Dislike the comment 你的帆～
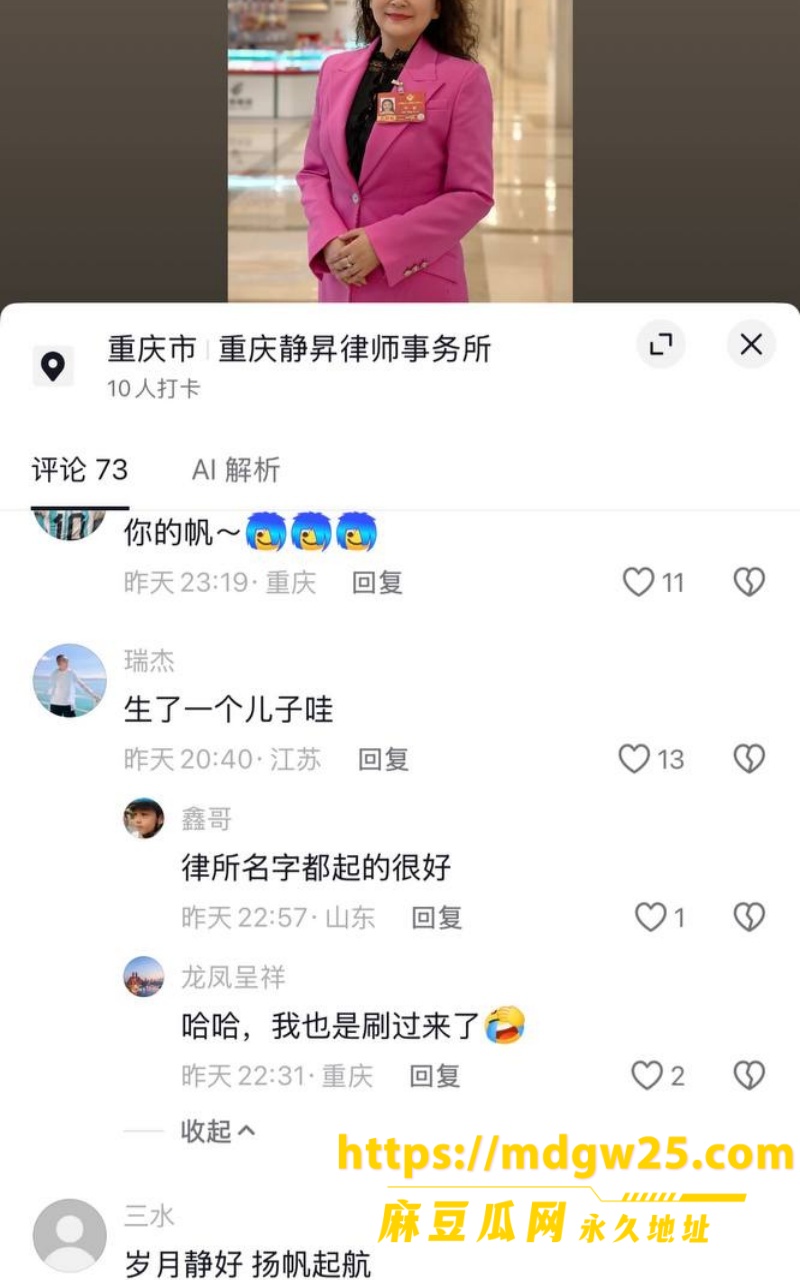 click(x=749, y=582)
